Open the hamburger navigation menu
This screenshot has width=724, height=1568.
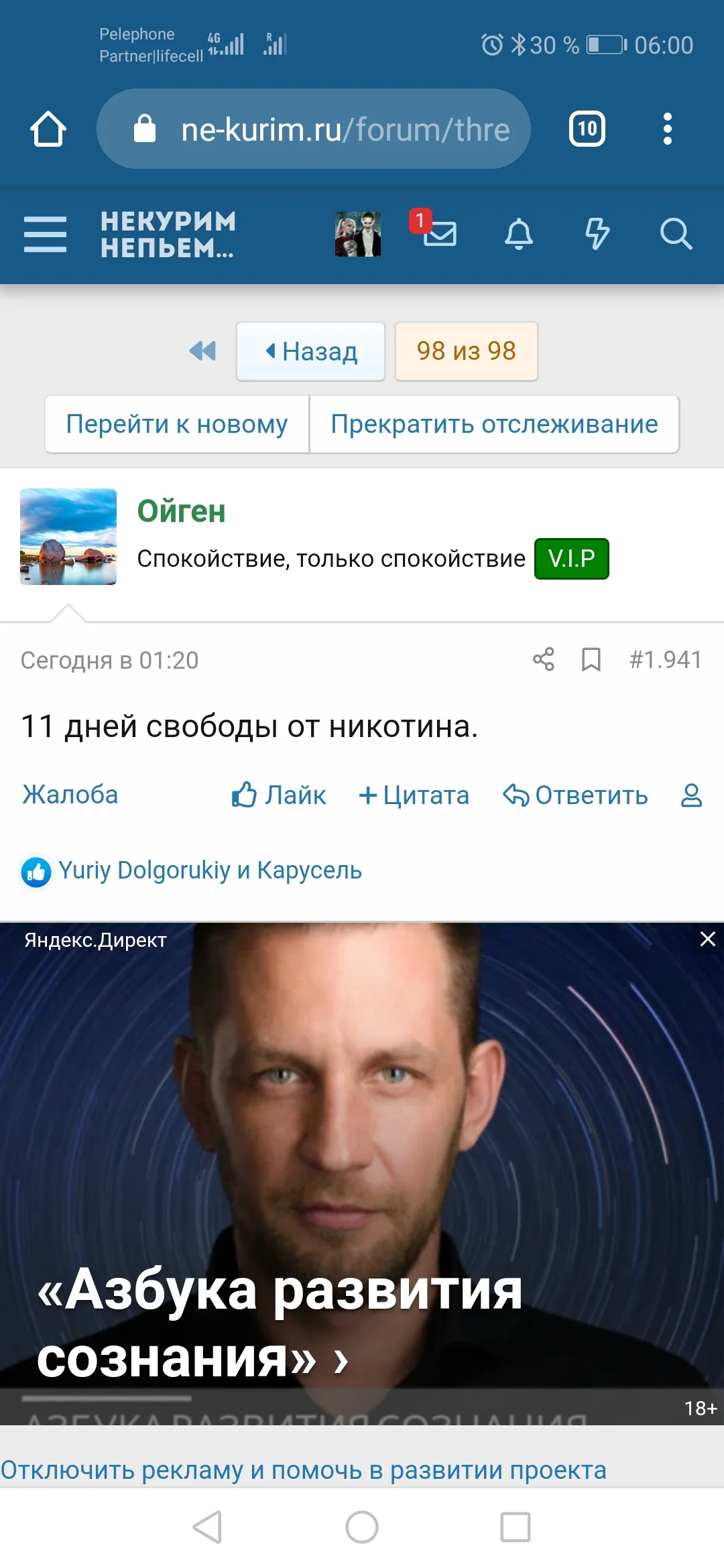(44, 234)
